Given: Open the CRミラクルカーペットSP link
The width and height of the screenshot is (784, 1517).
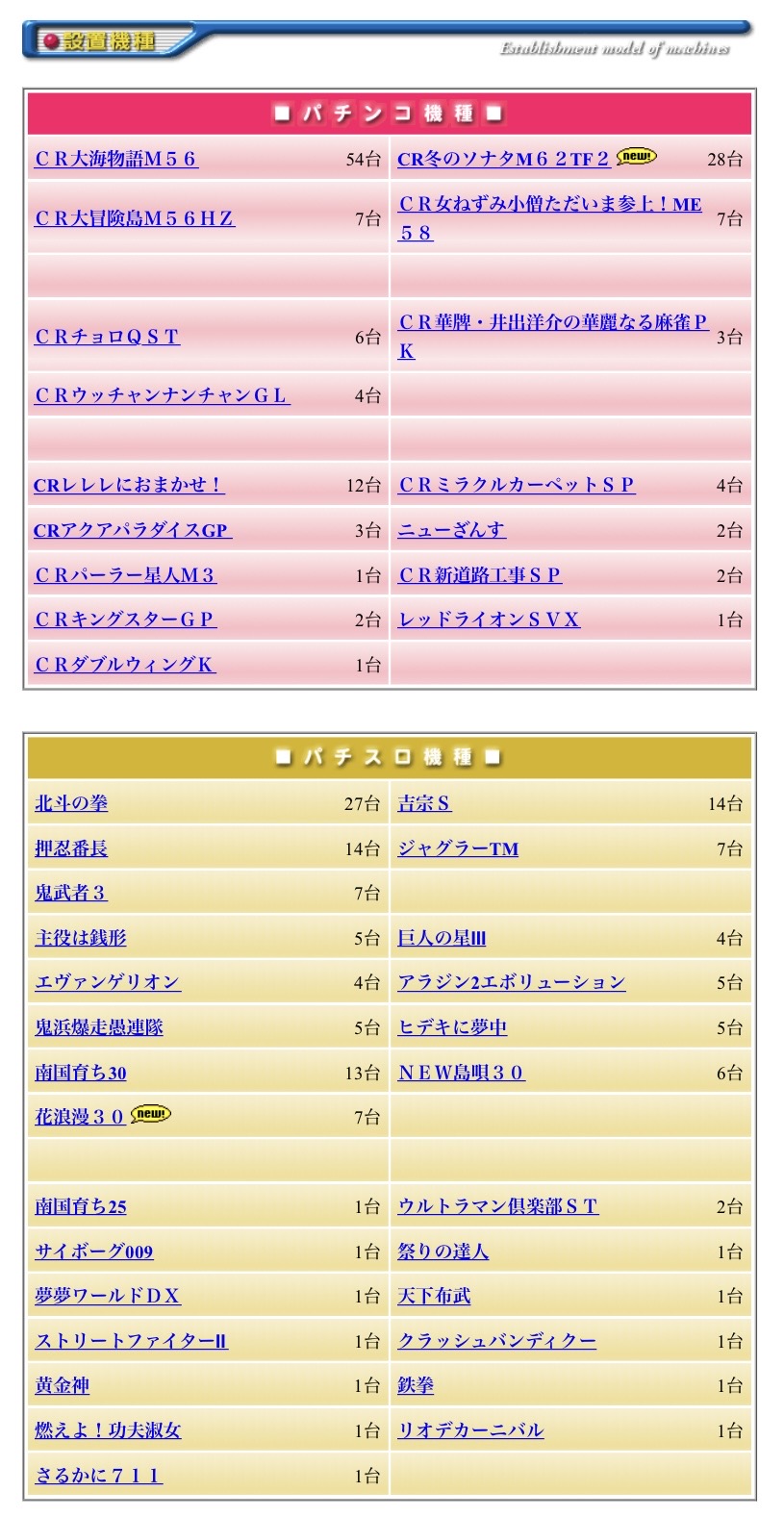Looking at the screenshot, I should (517, 485).
